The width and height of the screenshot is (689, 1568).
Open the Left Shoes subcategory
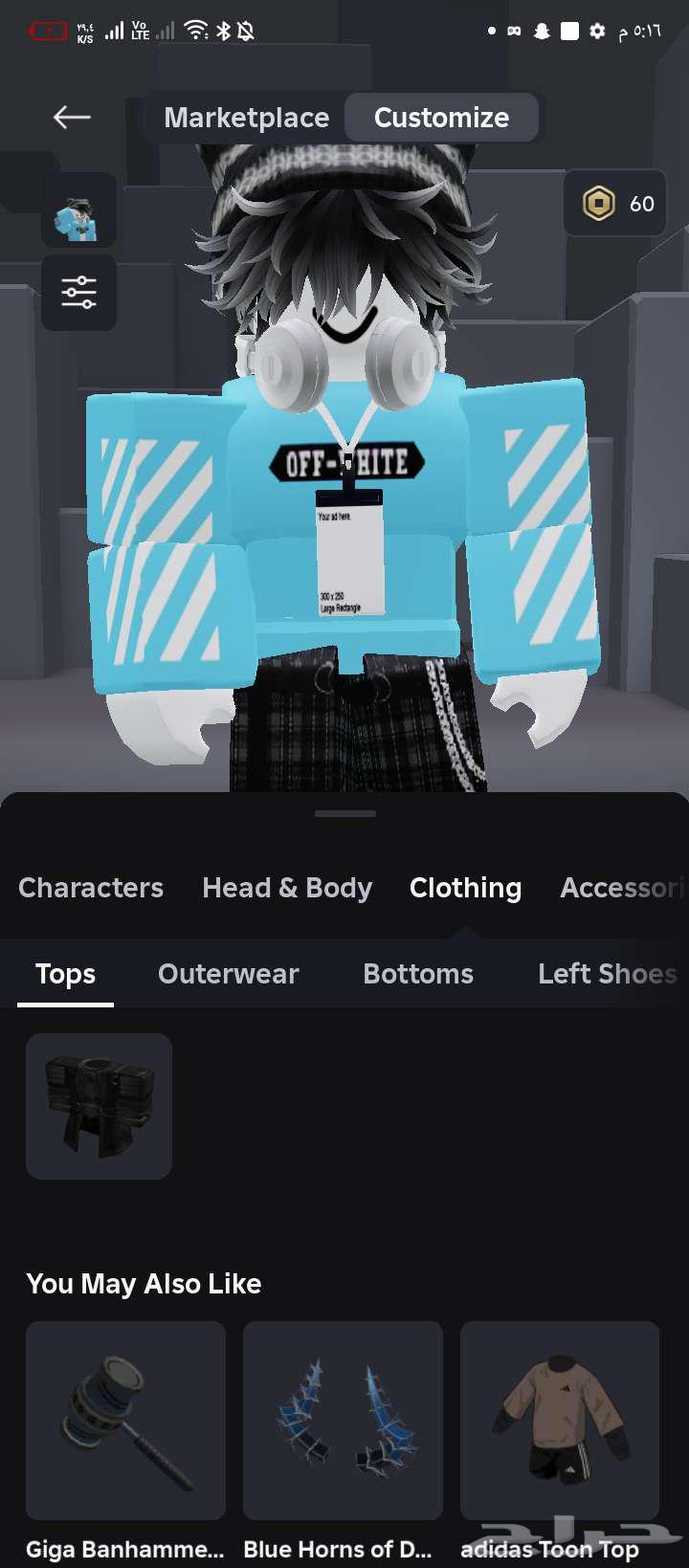607,974
